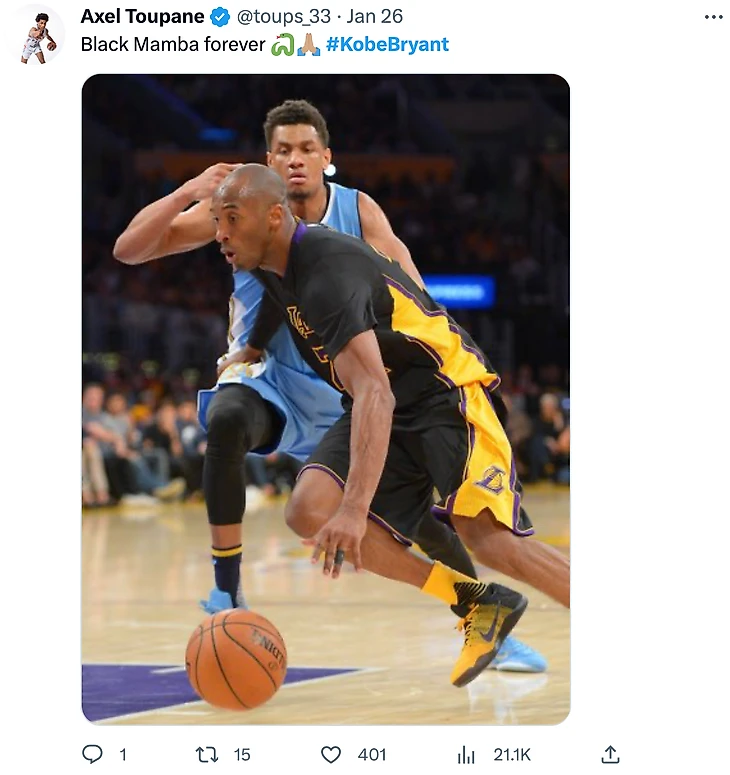Open the tweet's more options menu
This screenshot has height=775, width=730.
coord(712,17)
